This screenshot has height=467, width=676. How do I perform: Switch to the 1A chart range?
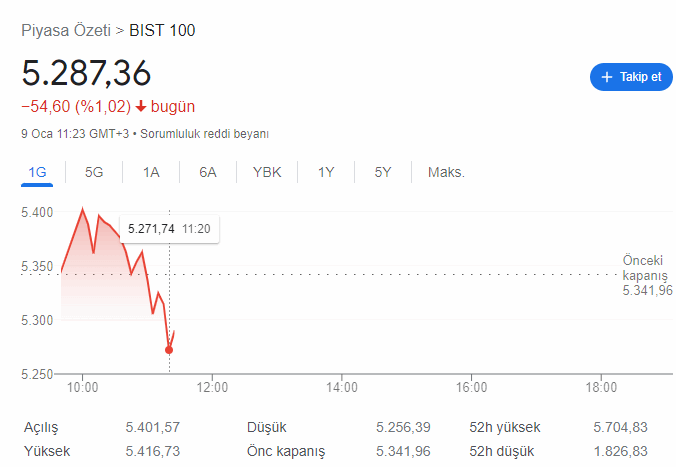click(151, 172)
